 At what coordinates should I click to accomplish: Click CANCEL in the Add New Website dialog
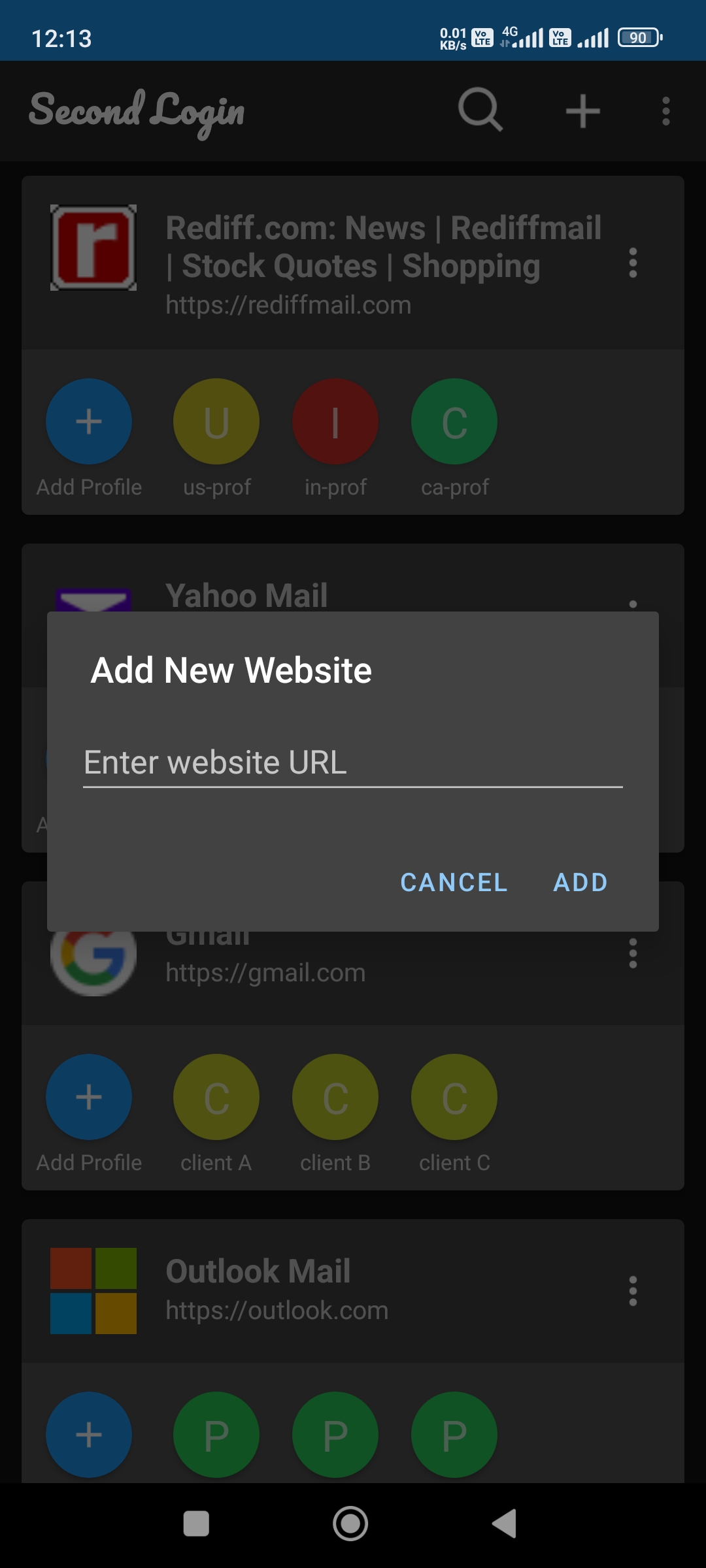[454, 883]
